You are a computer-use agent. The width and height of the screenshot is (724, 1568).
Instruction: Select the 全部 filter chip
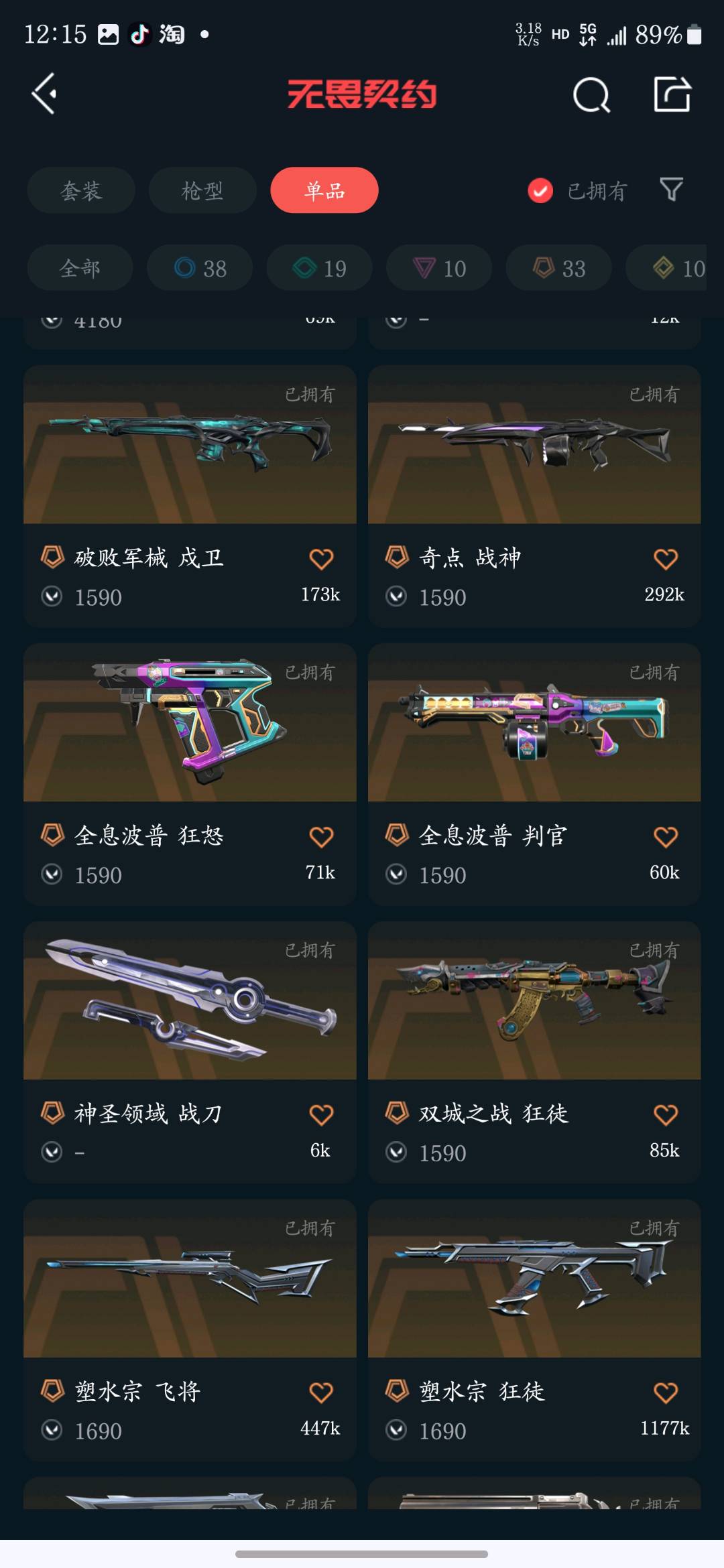[x=80, y=268]
